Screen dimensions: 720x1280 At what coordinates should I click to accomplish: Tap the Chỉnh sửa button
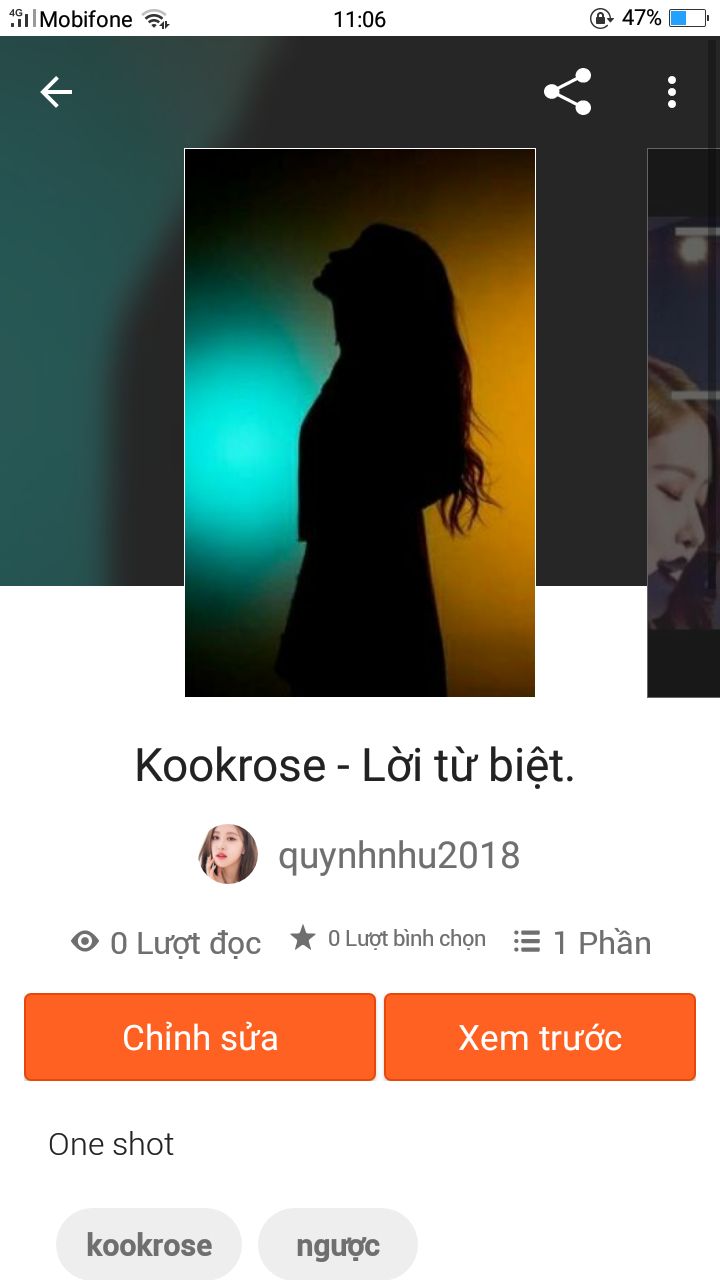[200, 1037]
